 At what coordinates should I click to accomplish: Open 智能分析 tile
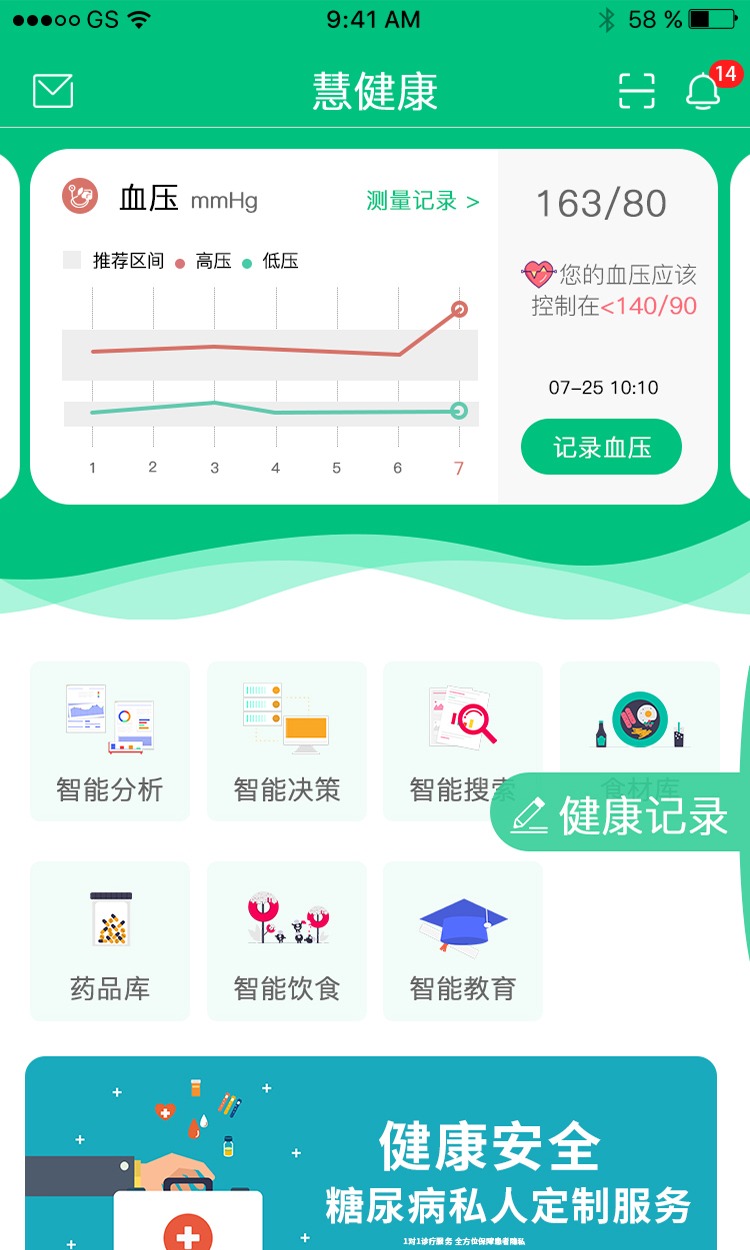pos(110,740)
